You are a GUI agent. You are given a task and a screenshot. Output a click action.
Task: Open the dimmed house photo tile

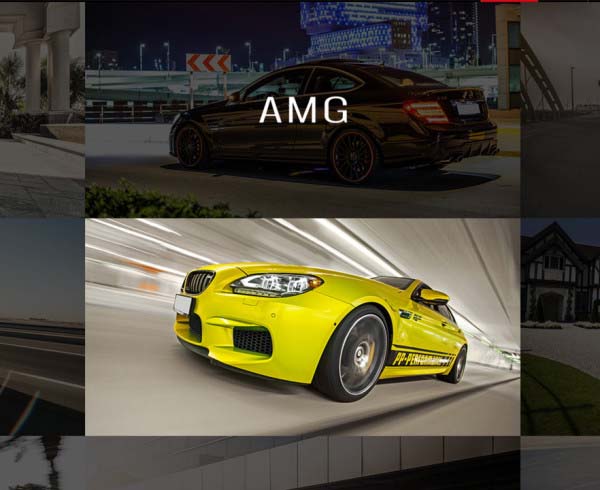[x=560, y=327]
